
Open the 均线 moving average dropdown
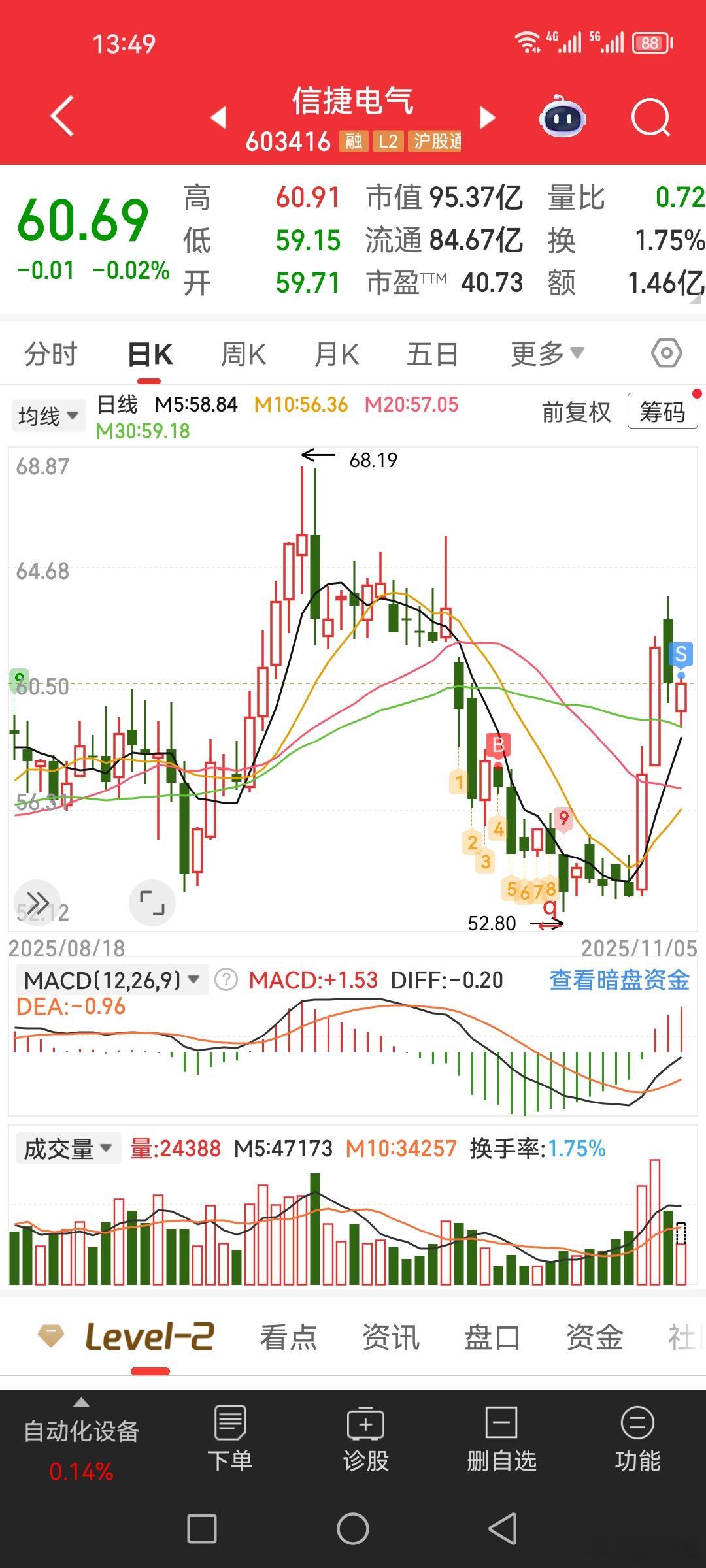[x=48, y=414]
